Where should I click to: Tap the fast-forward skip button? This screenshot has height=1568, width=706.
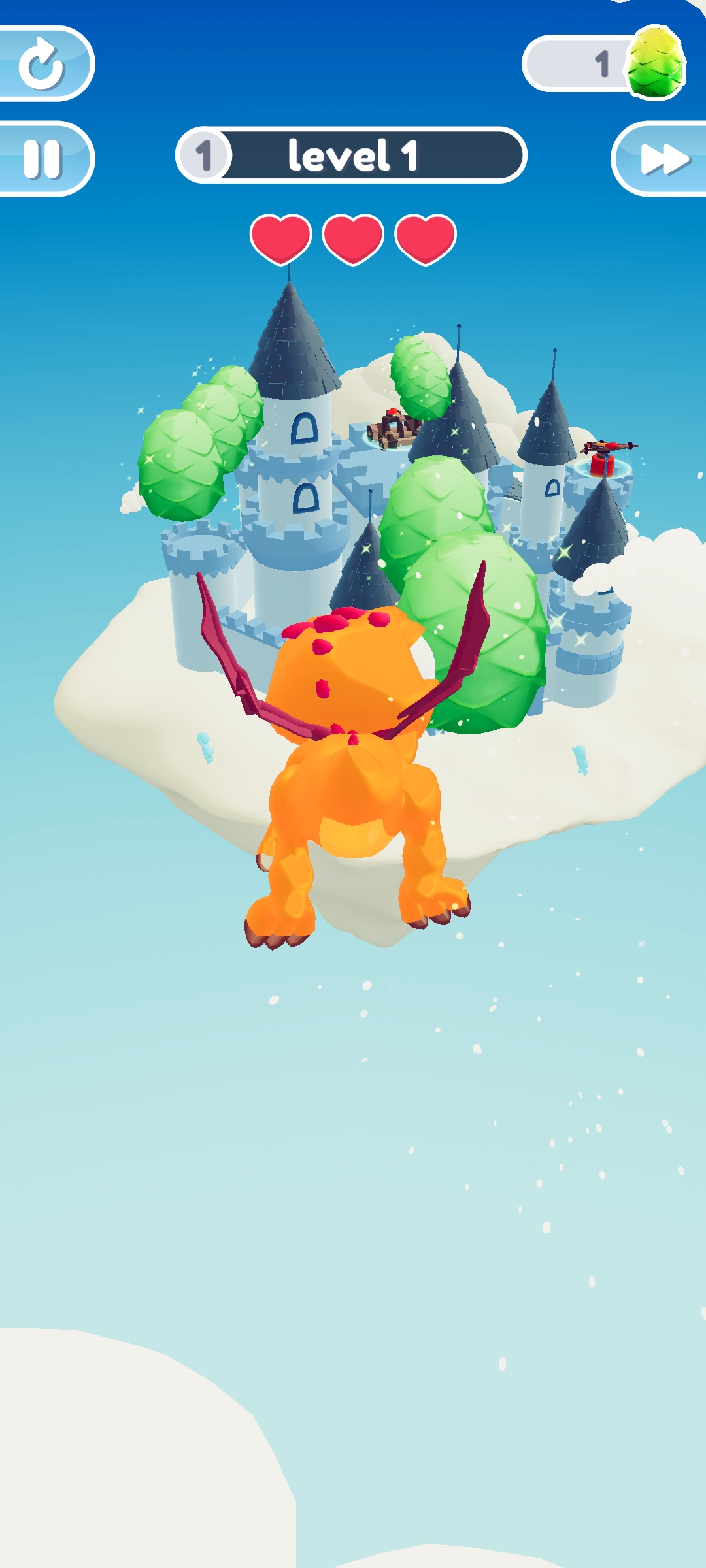[662, 159]
